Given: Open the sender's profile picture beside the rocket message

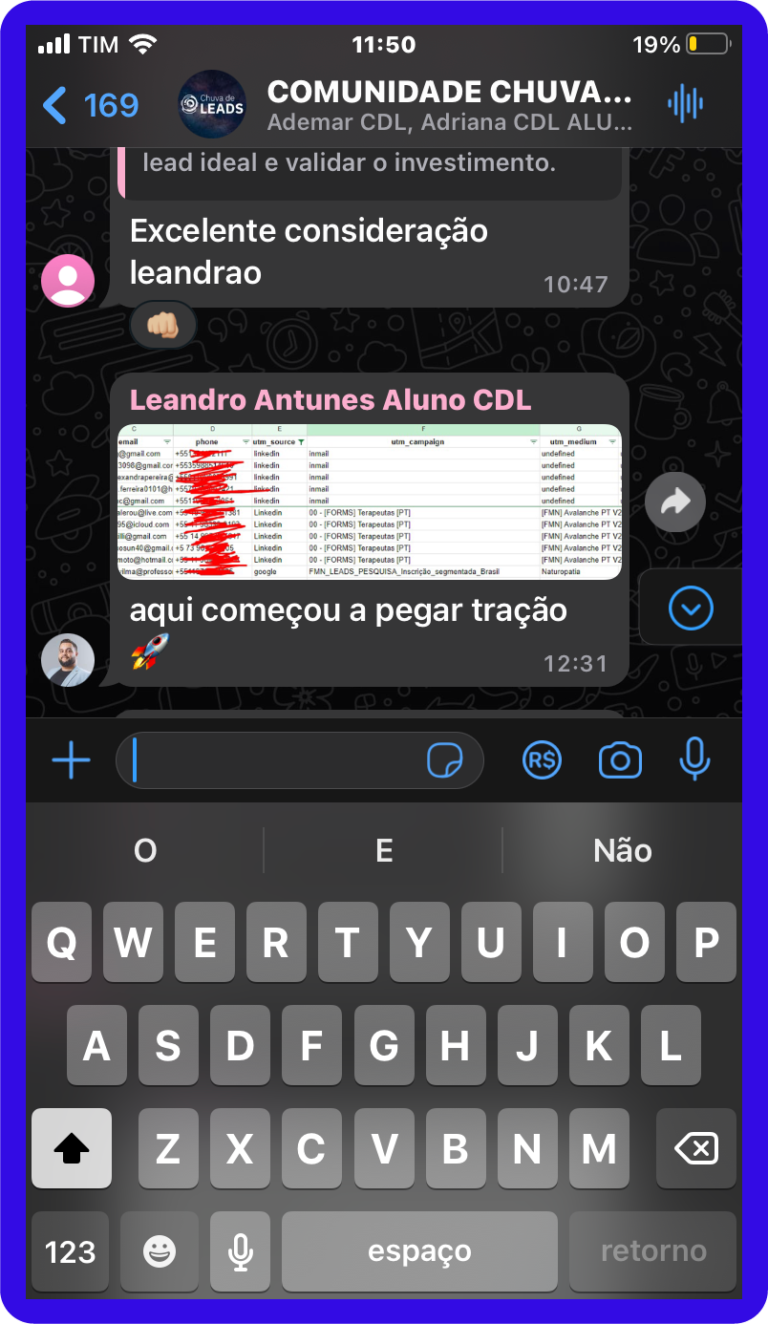Looking at the screenshot, I should pos(68,660).
